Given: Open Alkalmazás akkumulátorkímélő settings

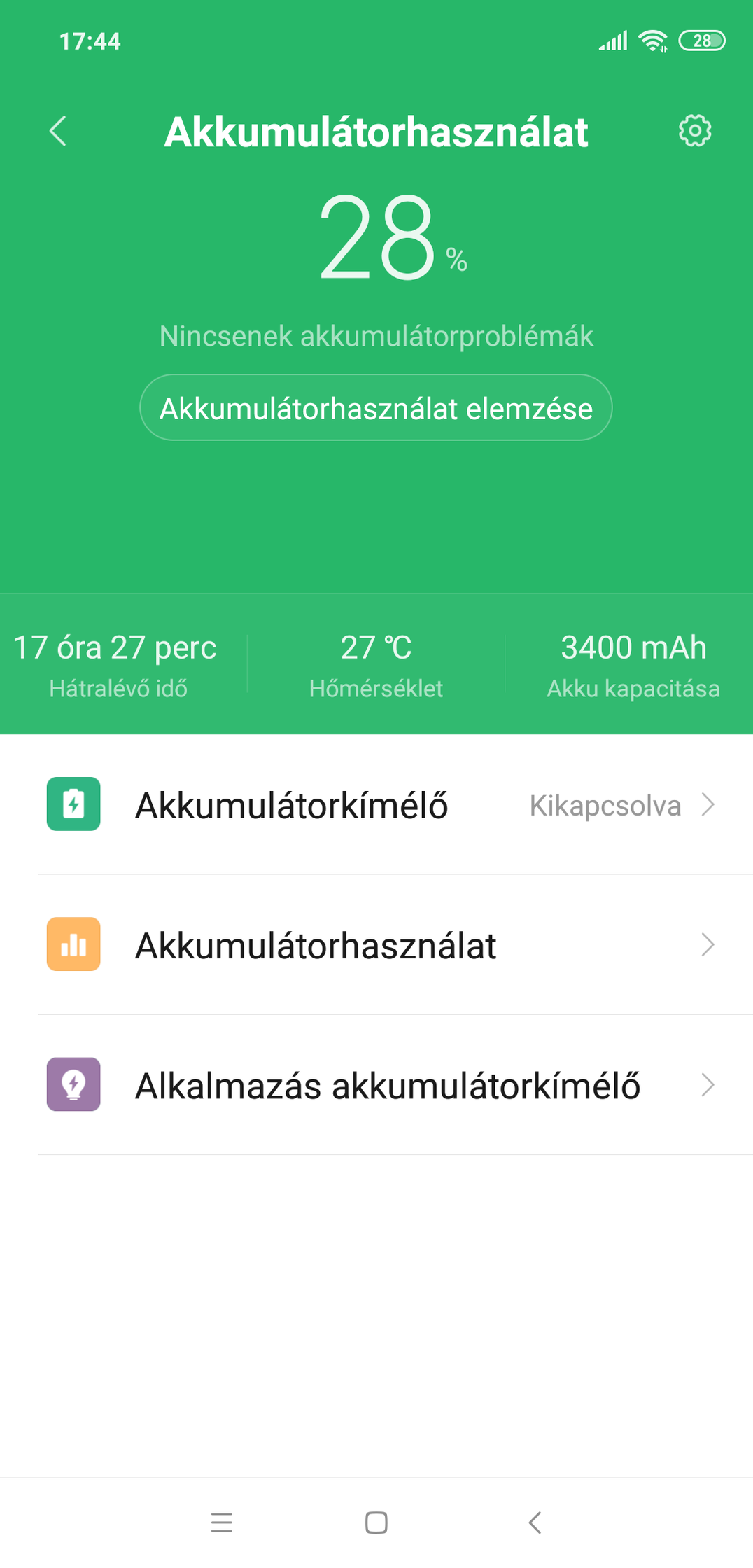Looking at the screenshot, I should pyautogui.click(x=376, y=1084).
